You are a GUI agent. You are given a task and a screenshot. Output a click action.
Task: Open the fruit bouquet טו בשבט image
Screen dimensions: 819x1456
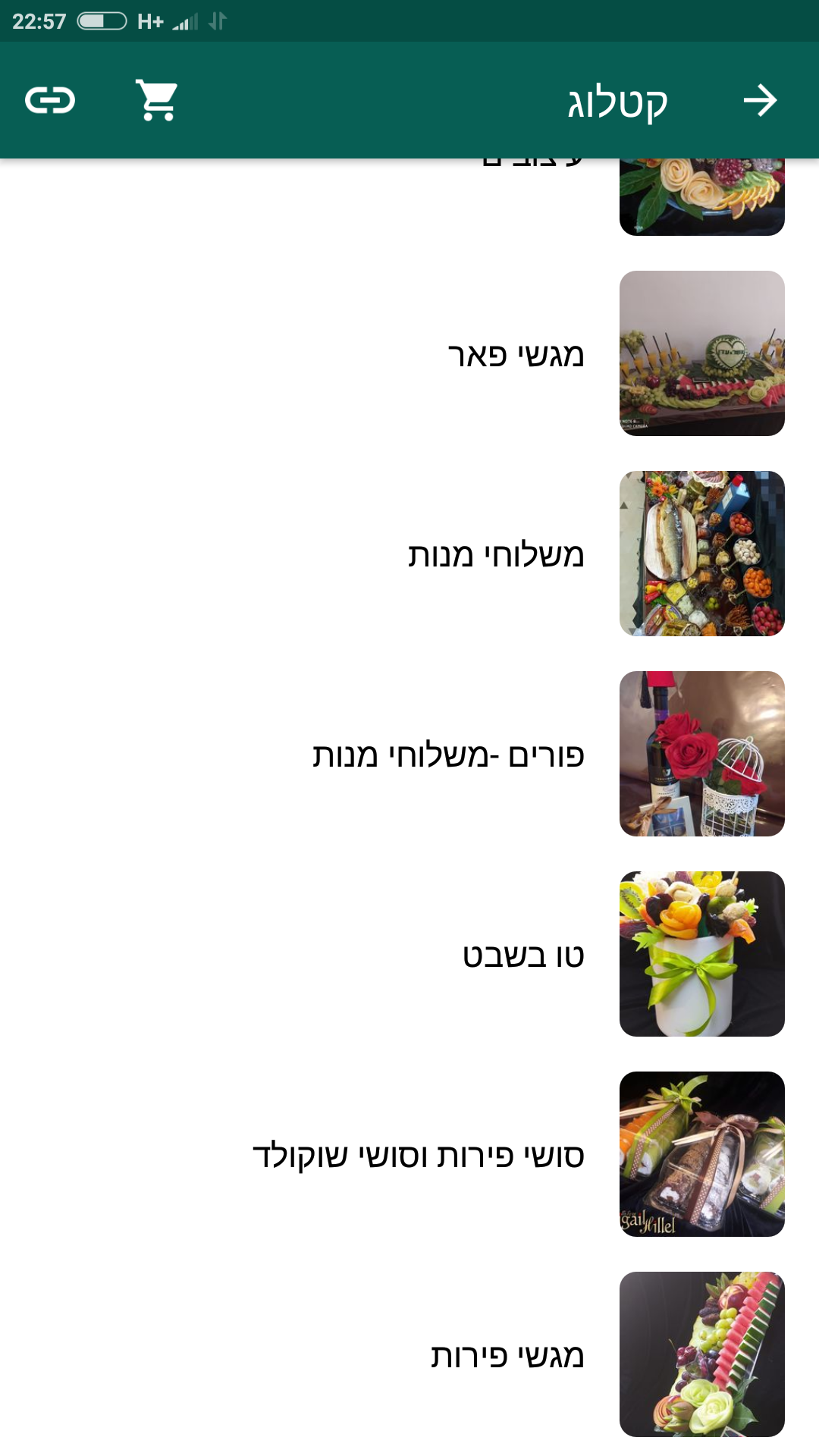pos(701,954)
